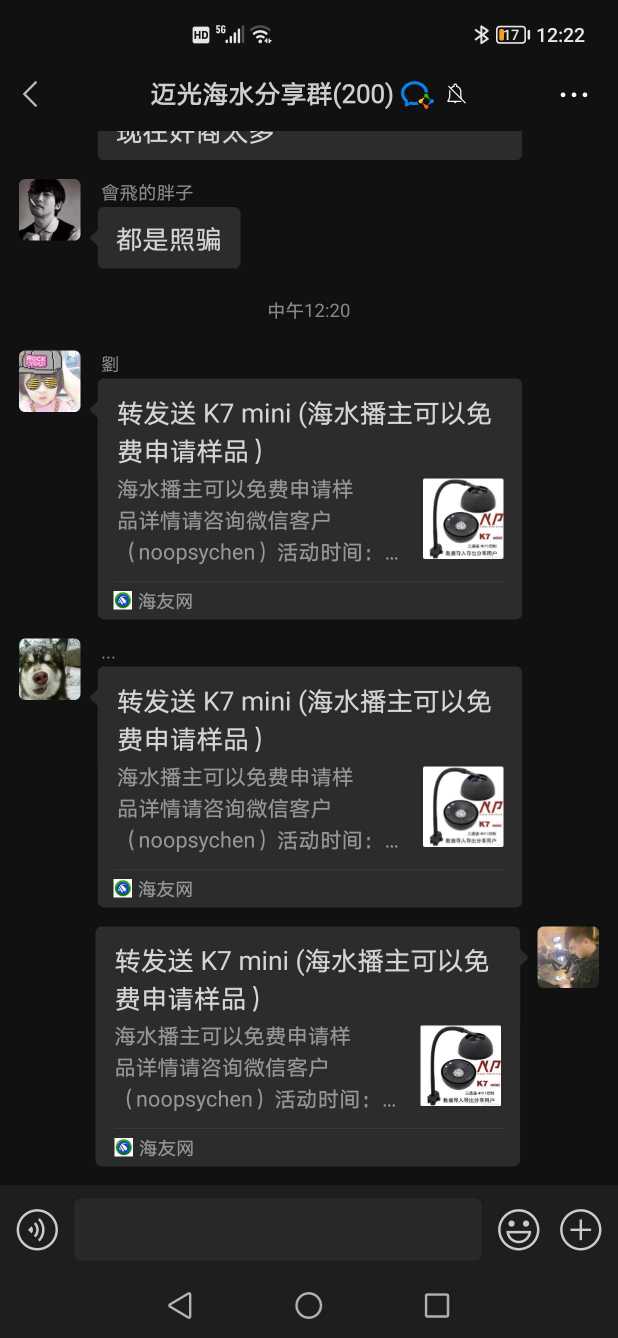Open the husky avatar profile
Viewport: 618px width, 1338px height.
[50, 669]
